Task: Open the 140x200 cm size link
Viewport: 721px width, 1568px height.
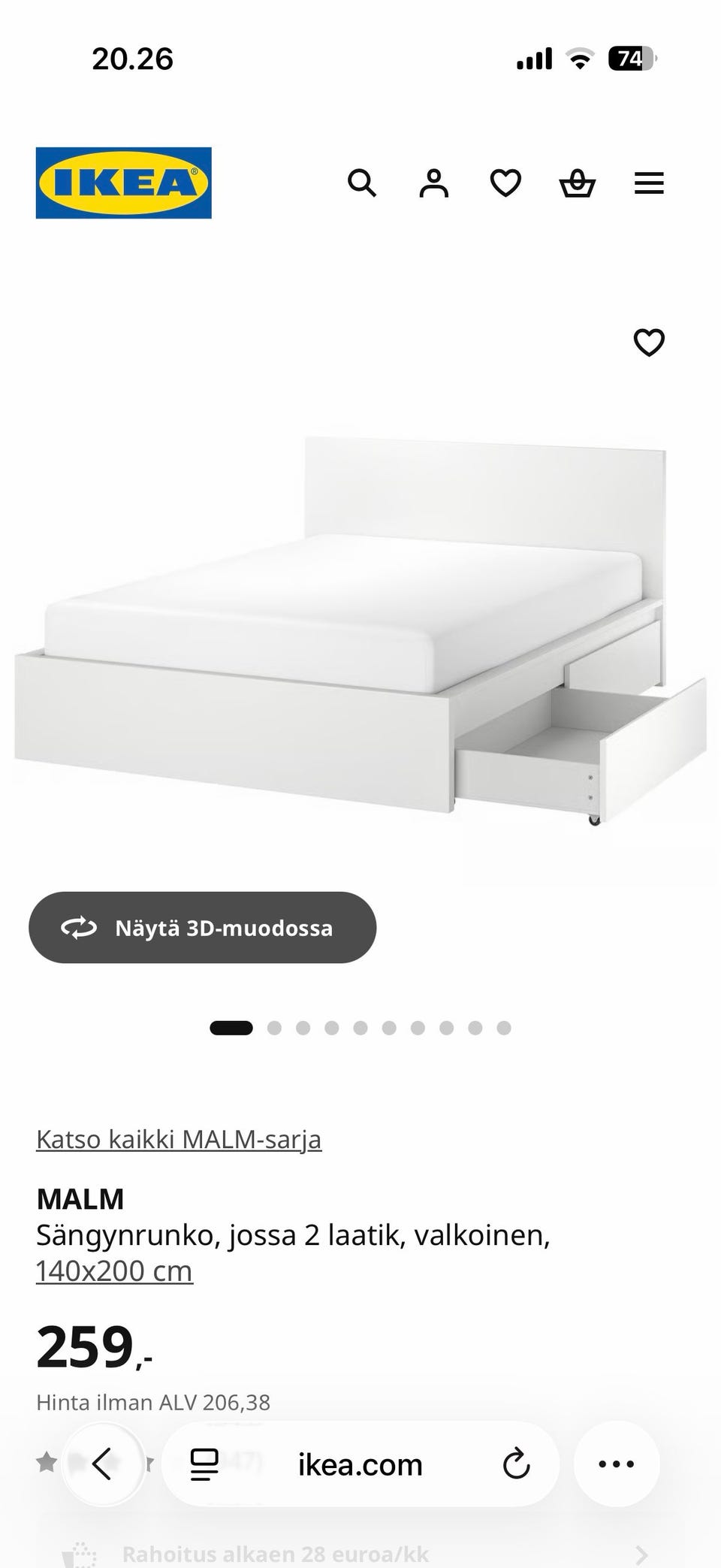Action: [x=114, y=1270]
